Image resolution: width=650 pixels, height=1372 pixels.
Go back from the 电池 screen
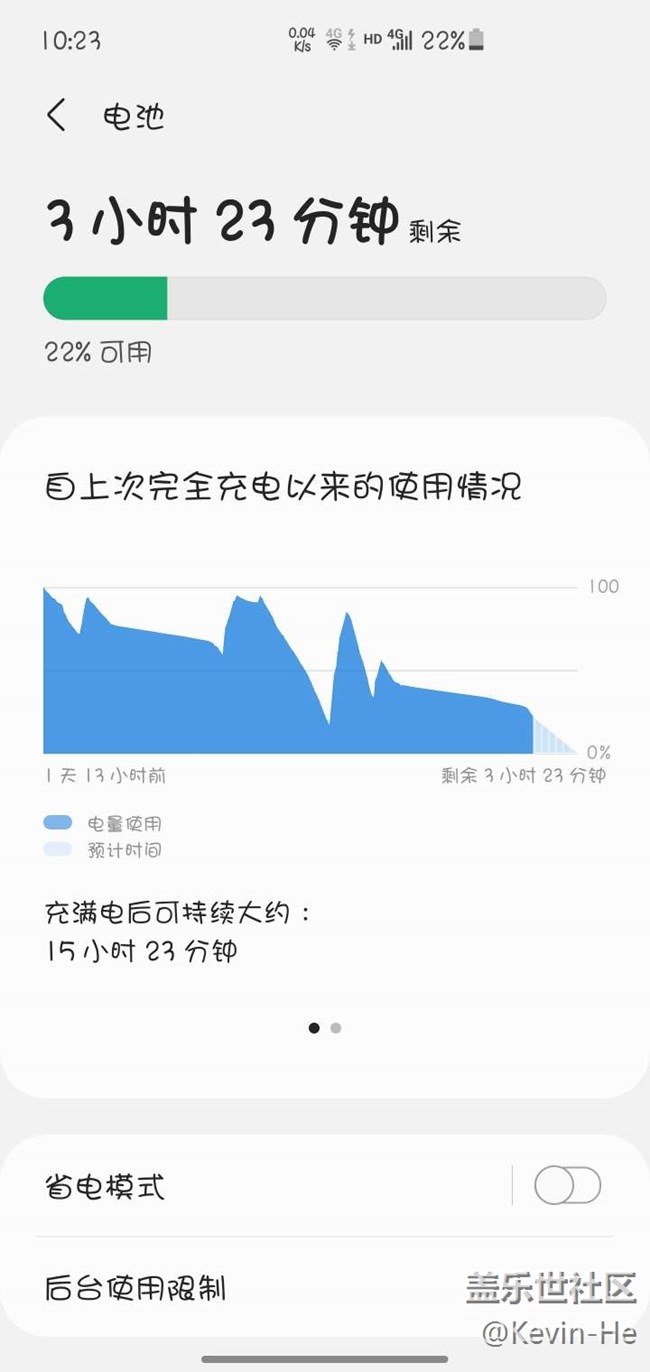click(x=57, y=116)
